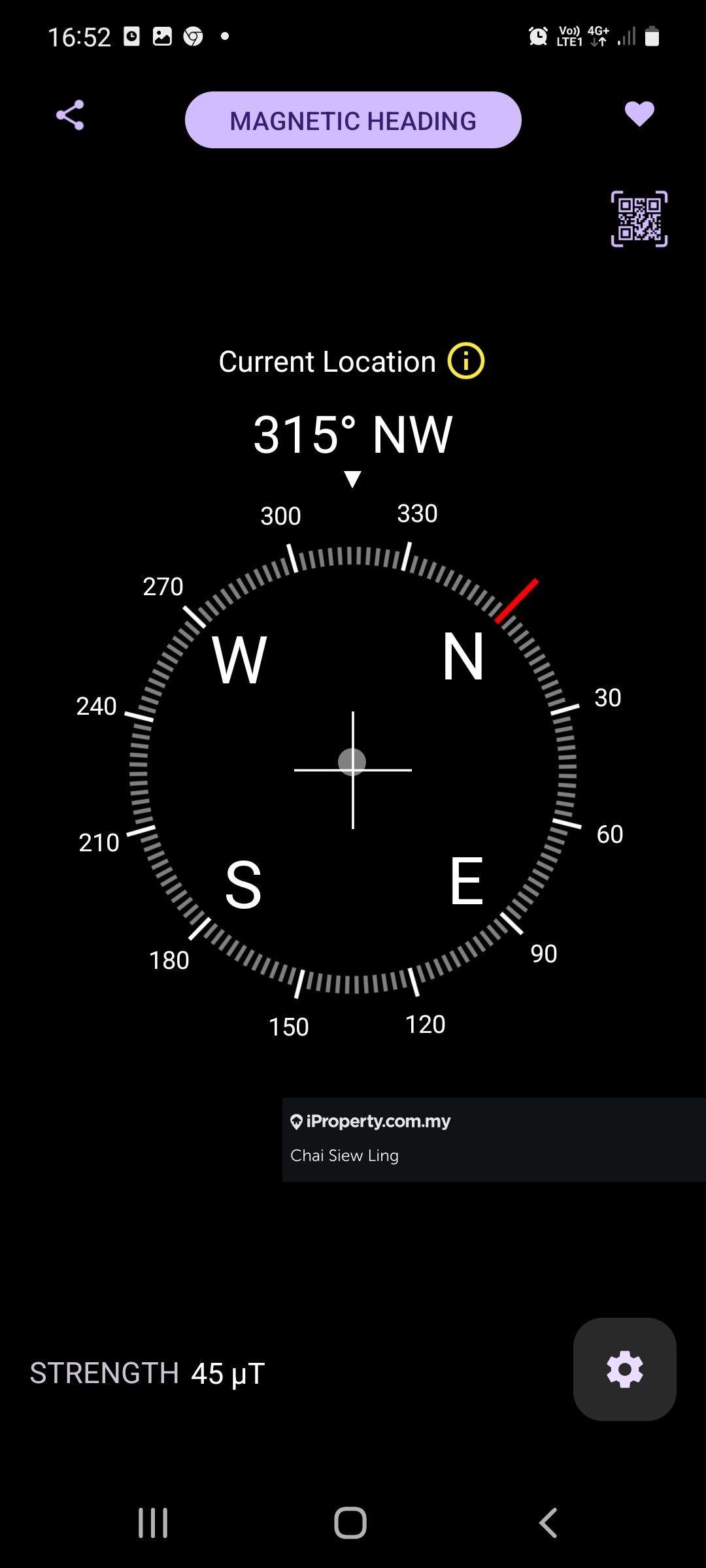Go back using navigation bar

[548, 1522]
